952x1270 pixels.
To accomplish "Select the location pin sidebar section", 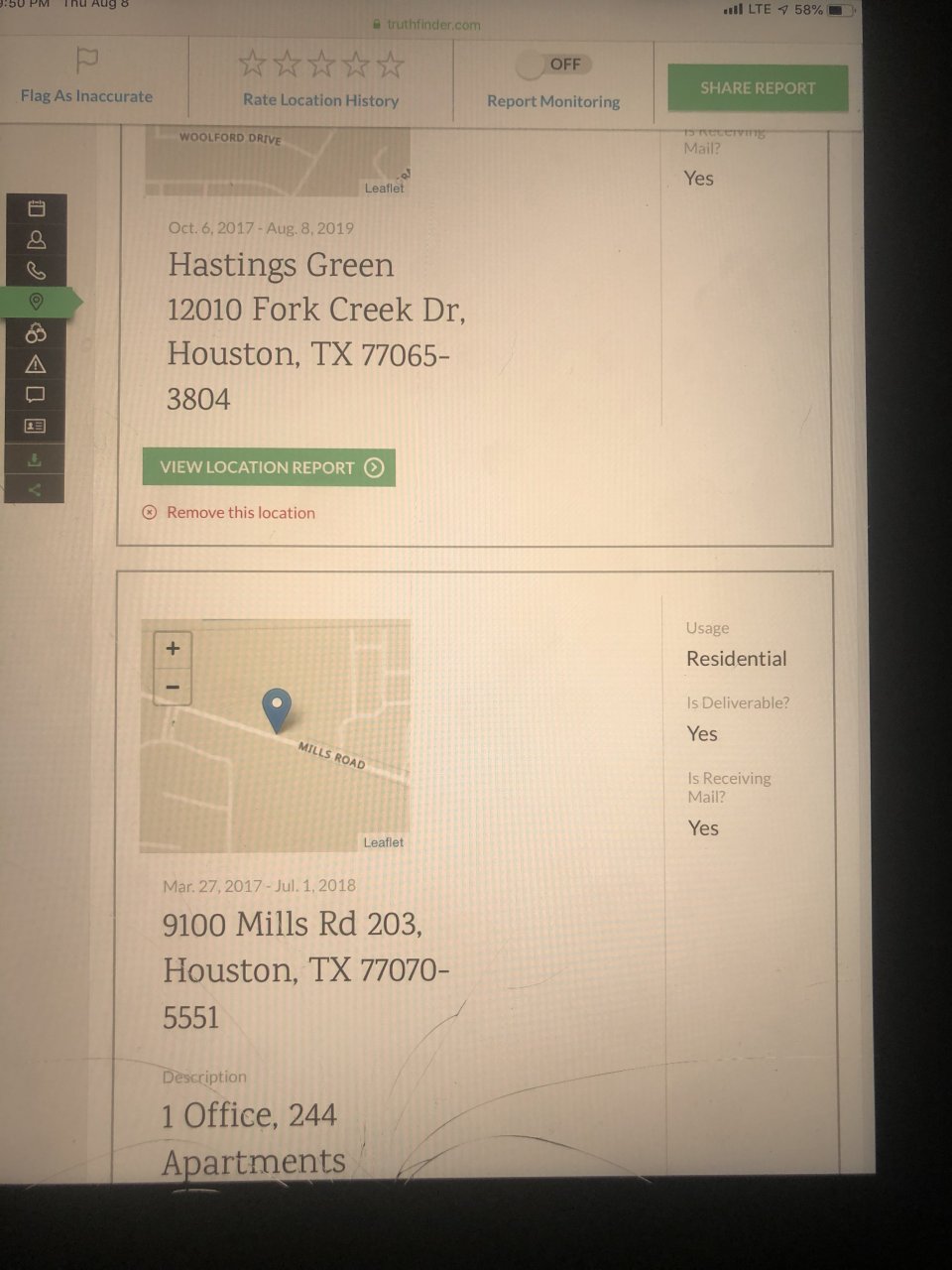I will coord(37,302).
